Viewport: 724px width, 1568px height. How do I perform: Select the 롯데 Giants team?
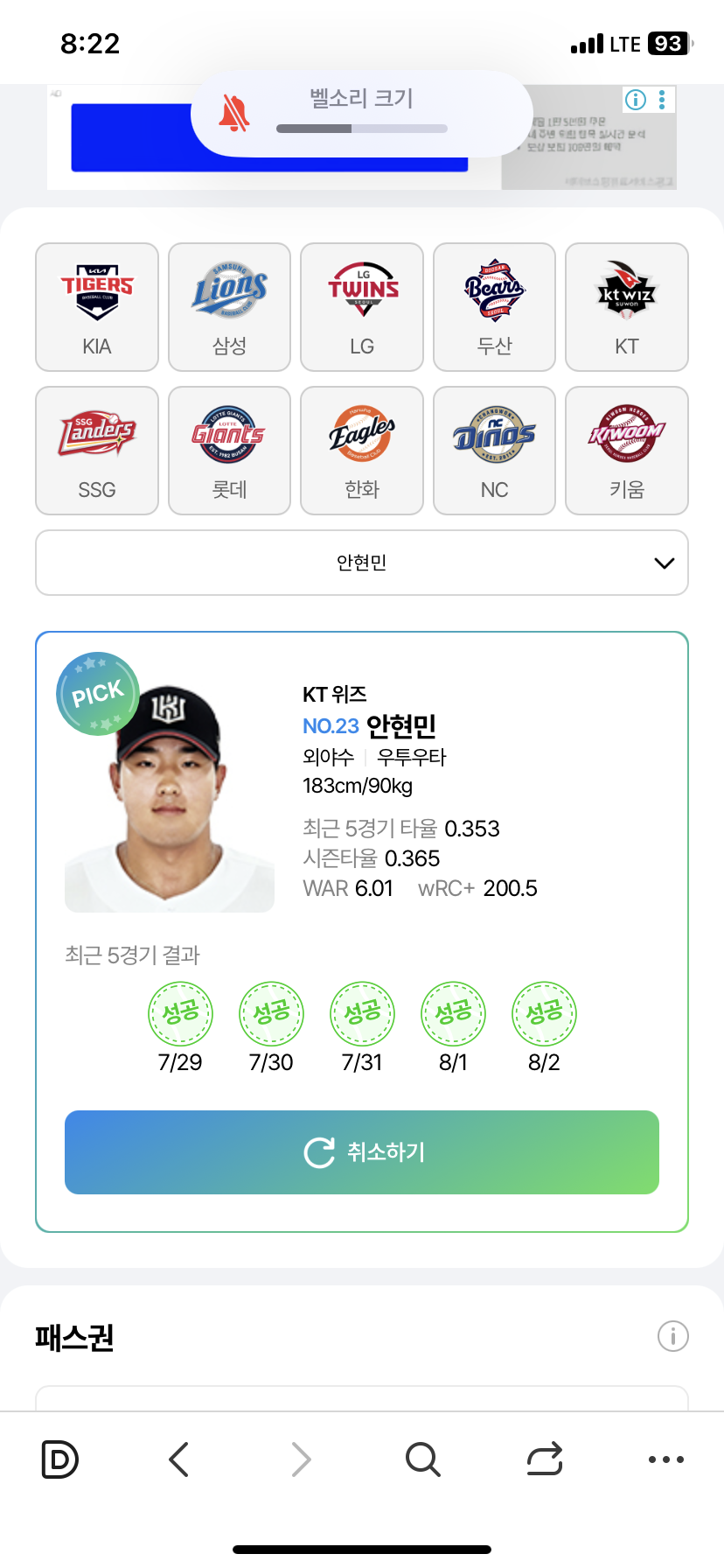pos(229,451)
